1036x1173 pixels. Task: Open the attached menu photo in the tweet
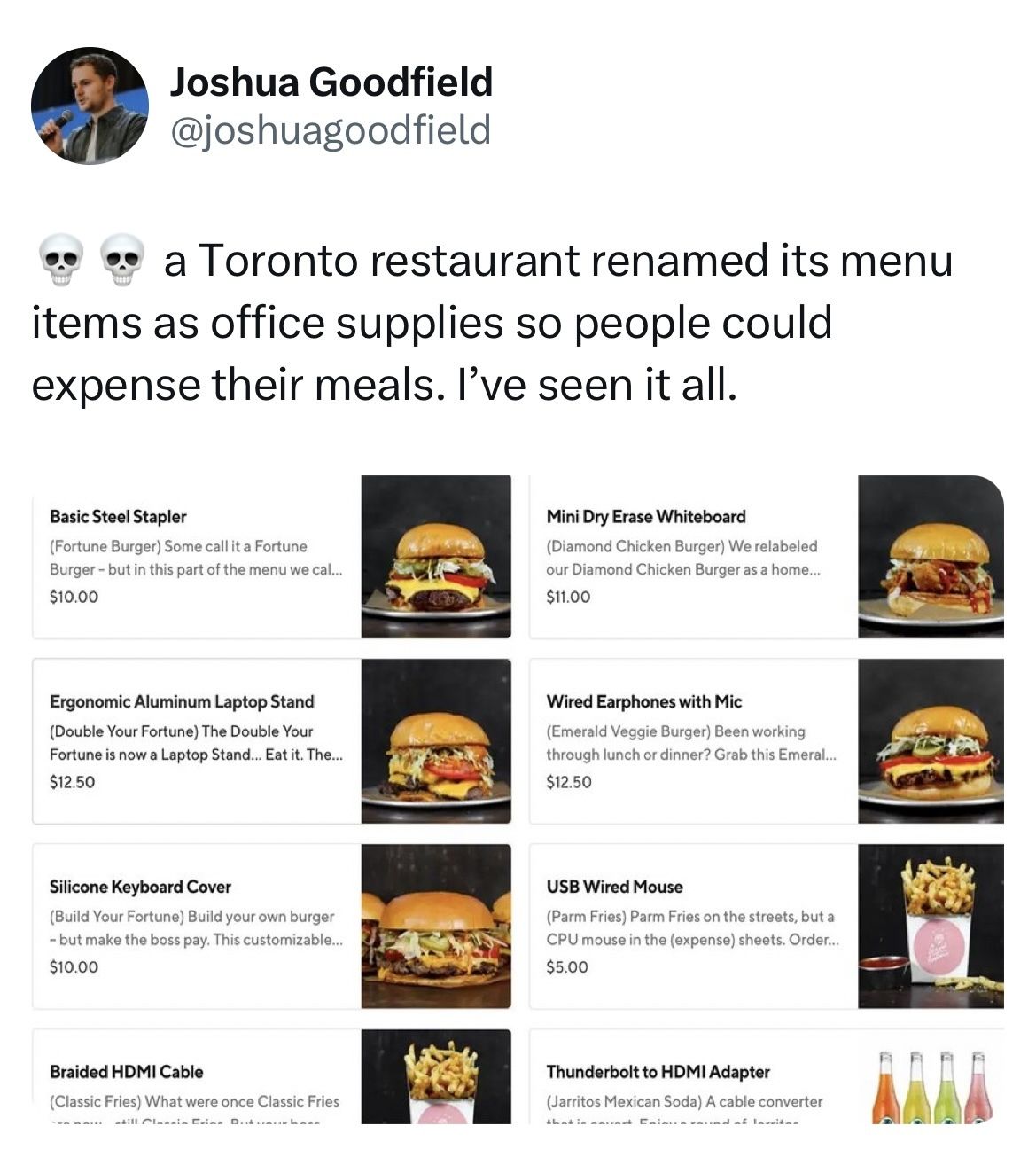[518, 798]
